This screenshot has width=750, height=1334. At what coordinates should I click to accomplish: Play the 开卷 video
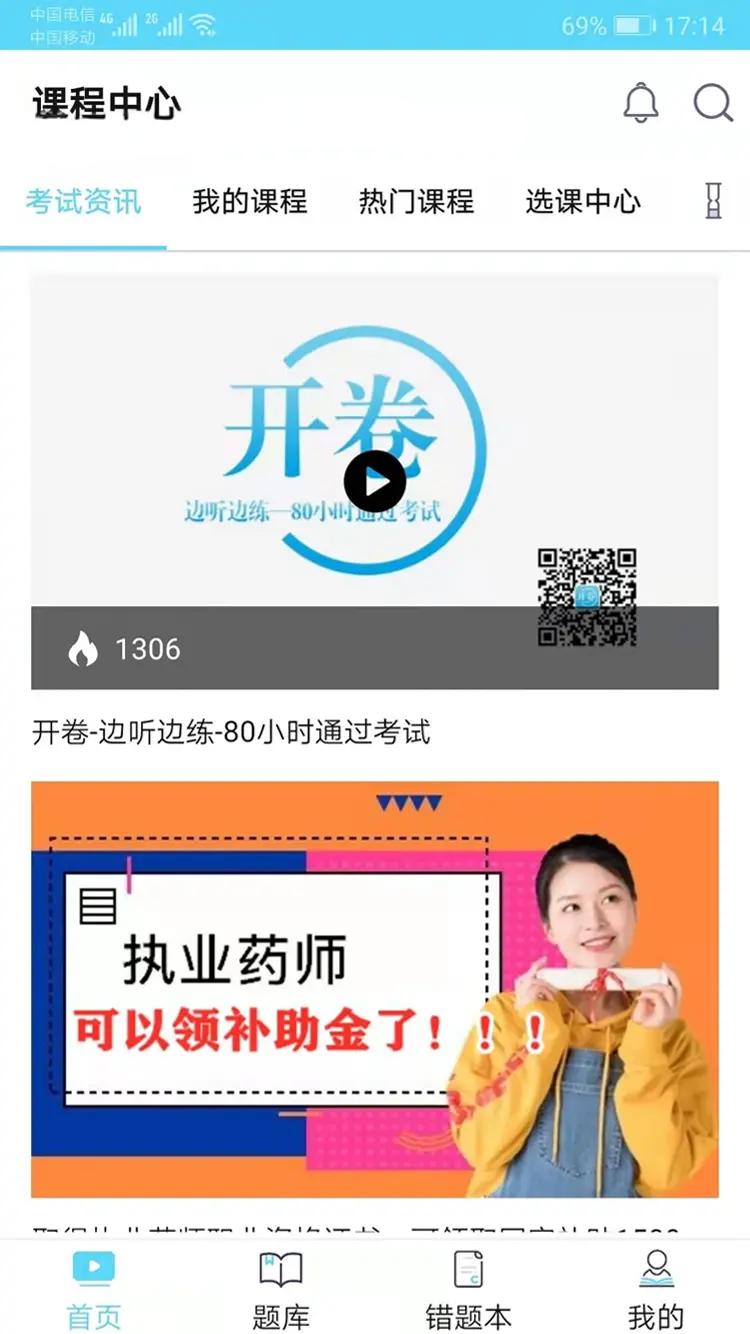[375, 481]
